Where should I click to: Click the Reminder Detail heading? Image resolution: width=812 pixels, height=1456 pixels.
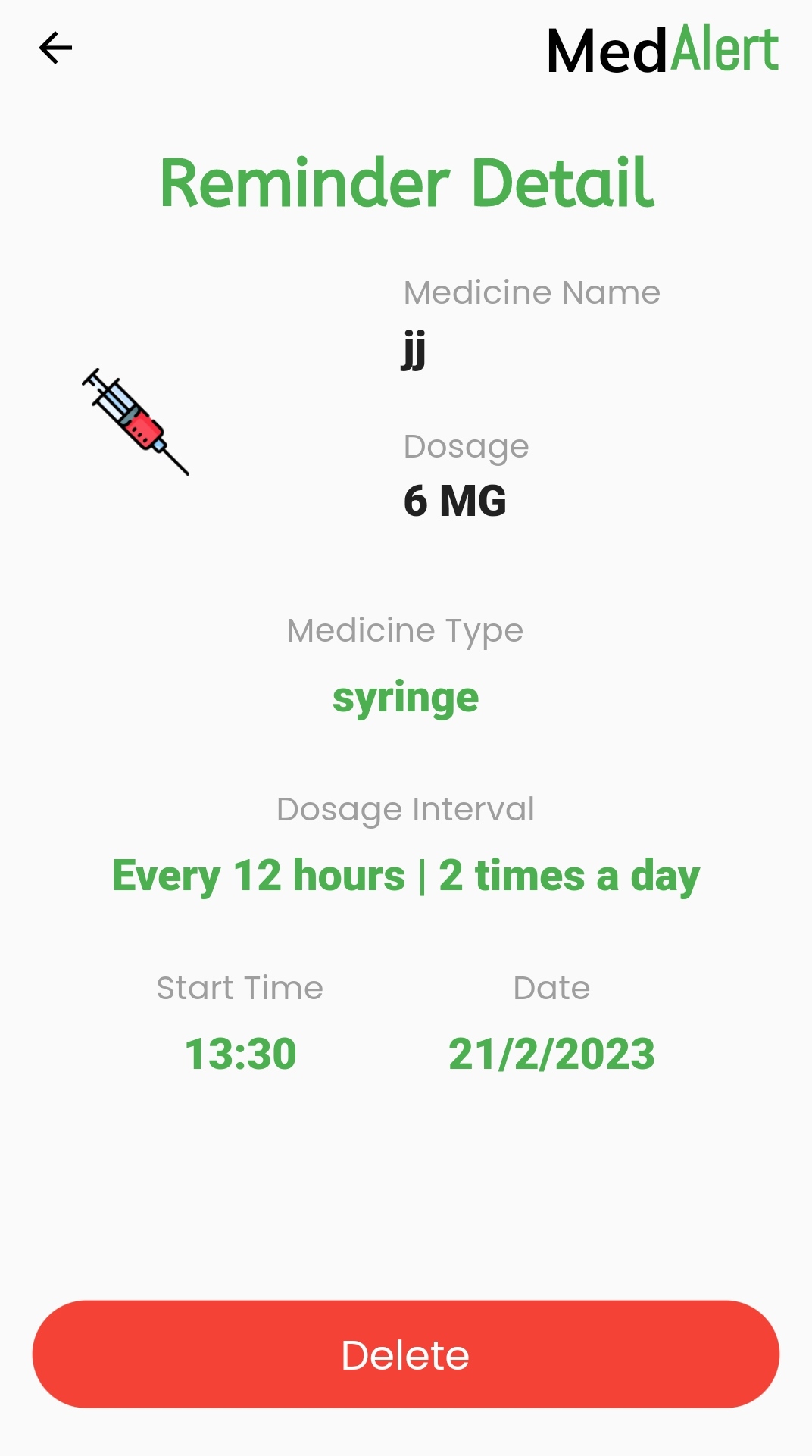pos(406,182)
